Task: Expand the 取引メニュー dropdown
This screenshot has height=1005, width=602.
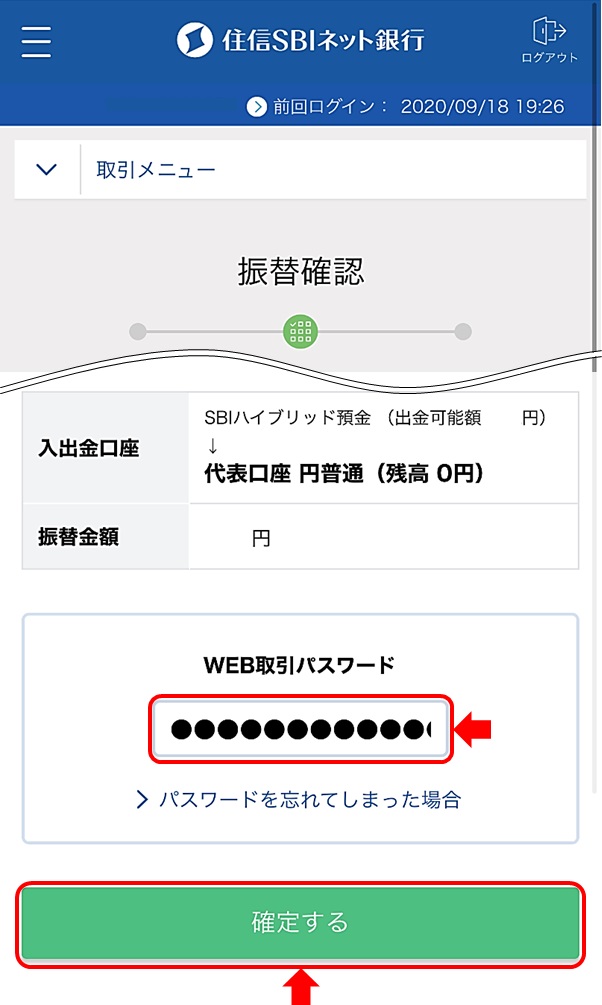Action: click(x=300, y=169)
